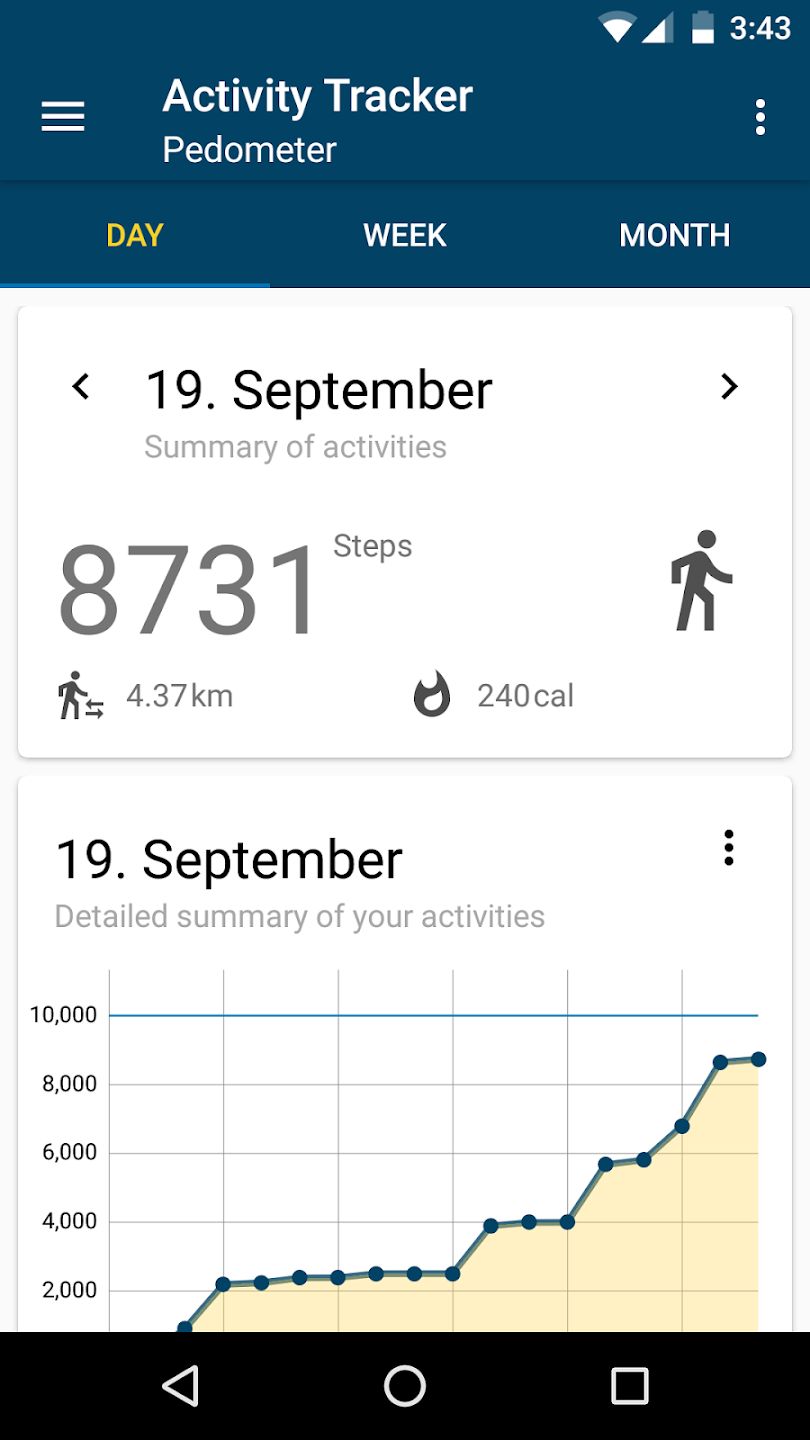Click the 19. September heading on summary card
This screenshot has width=810, height=1440.
320,389
